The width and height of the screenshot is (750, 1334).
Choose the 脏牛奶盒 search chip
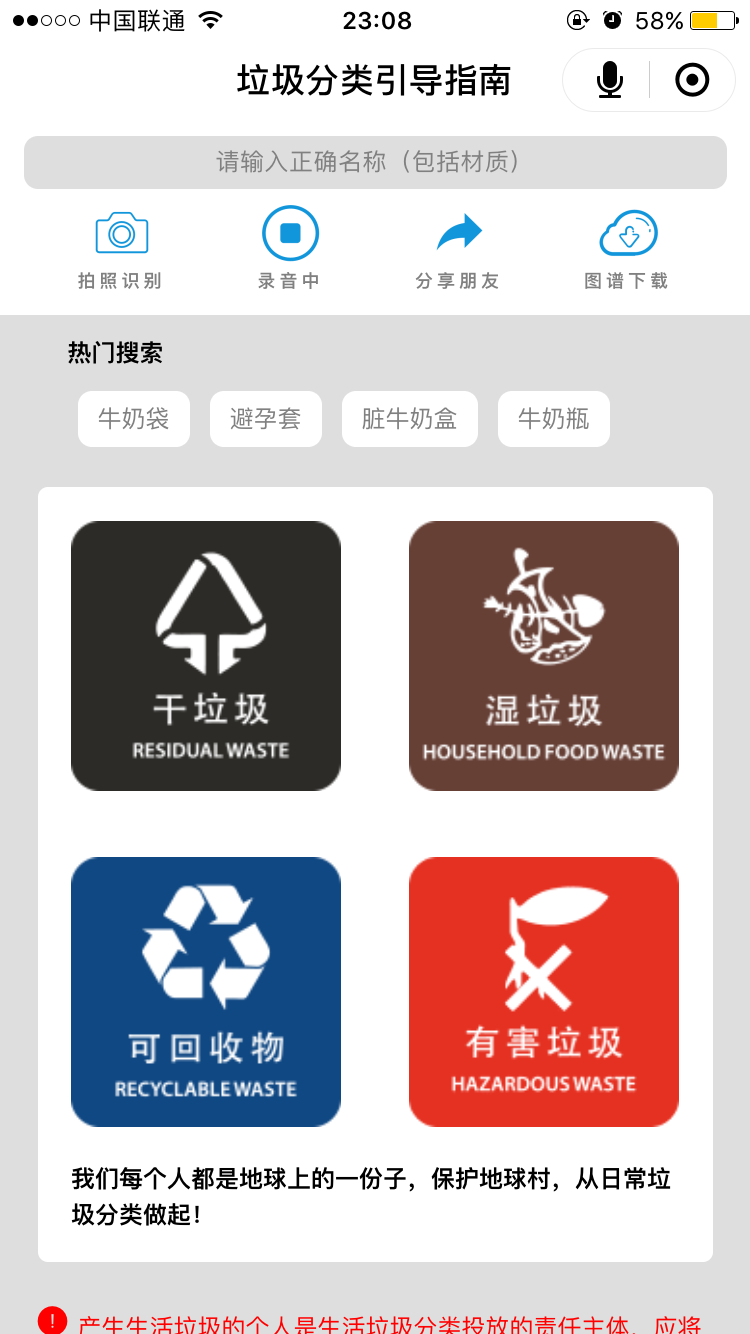[x=410, y=419]
